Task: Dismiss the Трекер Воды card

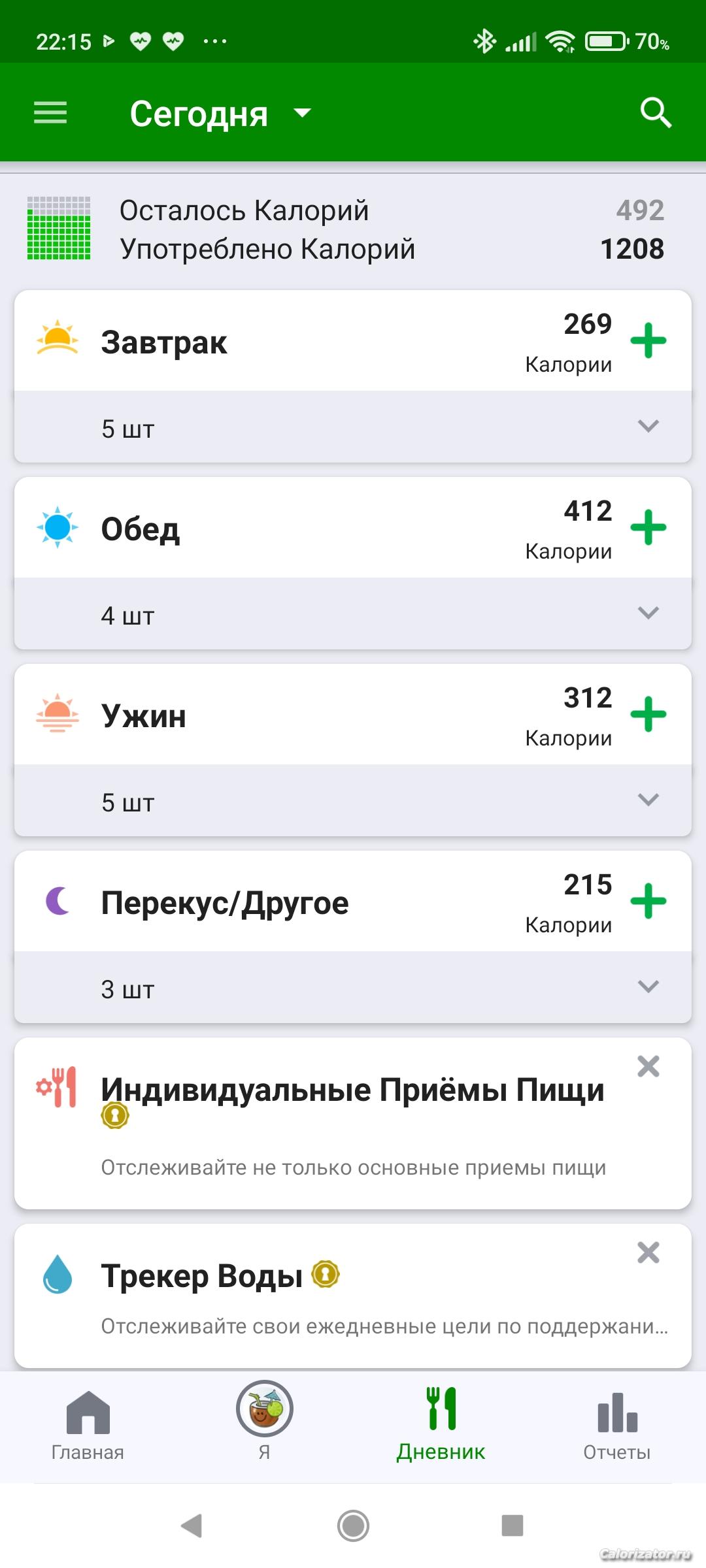Action: point(648,1252)
